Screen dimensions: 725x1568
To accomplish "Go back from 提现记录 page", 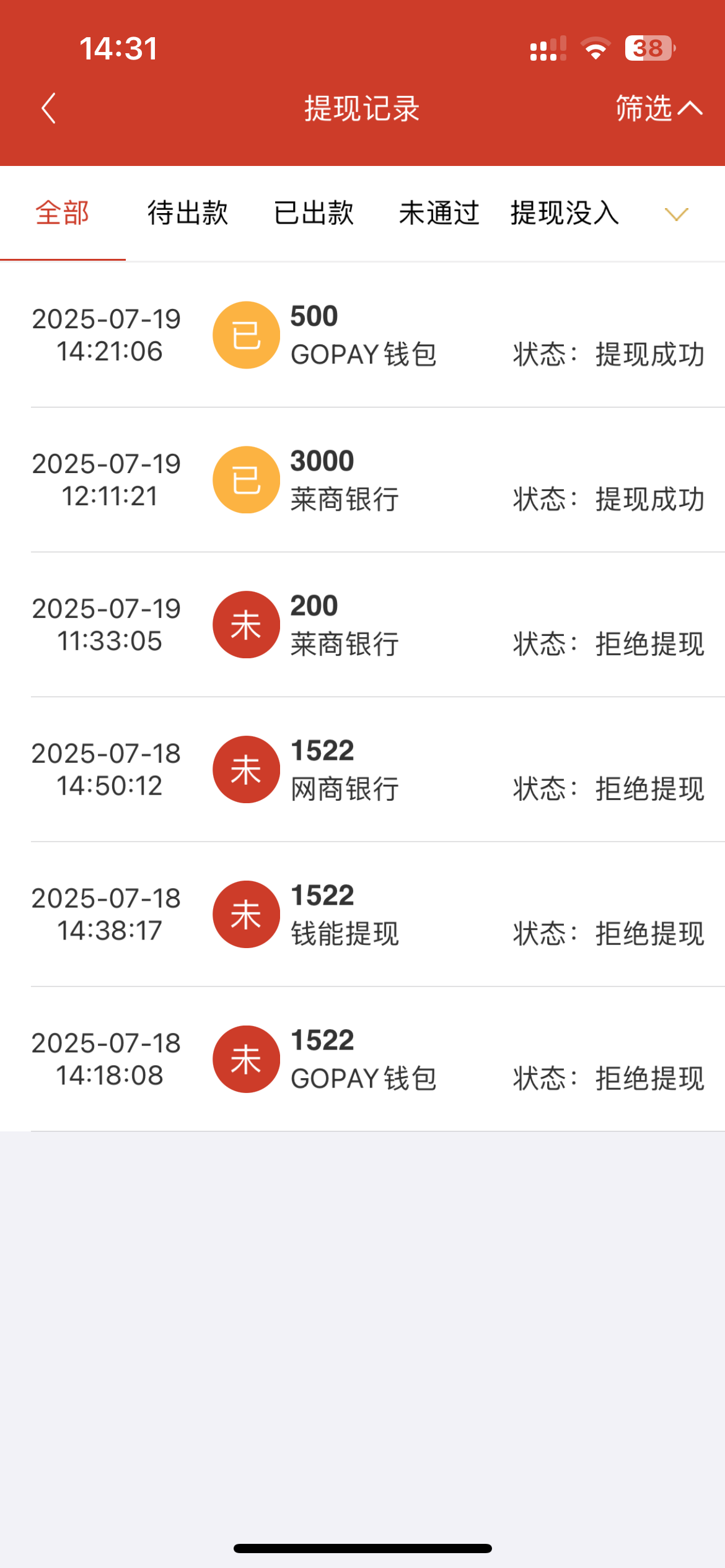I will (x=48, y=109).
